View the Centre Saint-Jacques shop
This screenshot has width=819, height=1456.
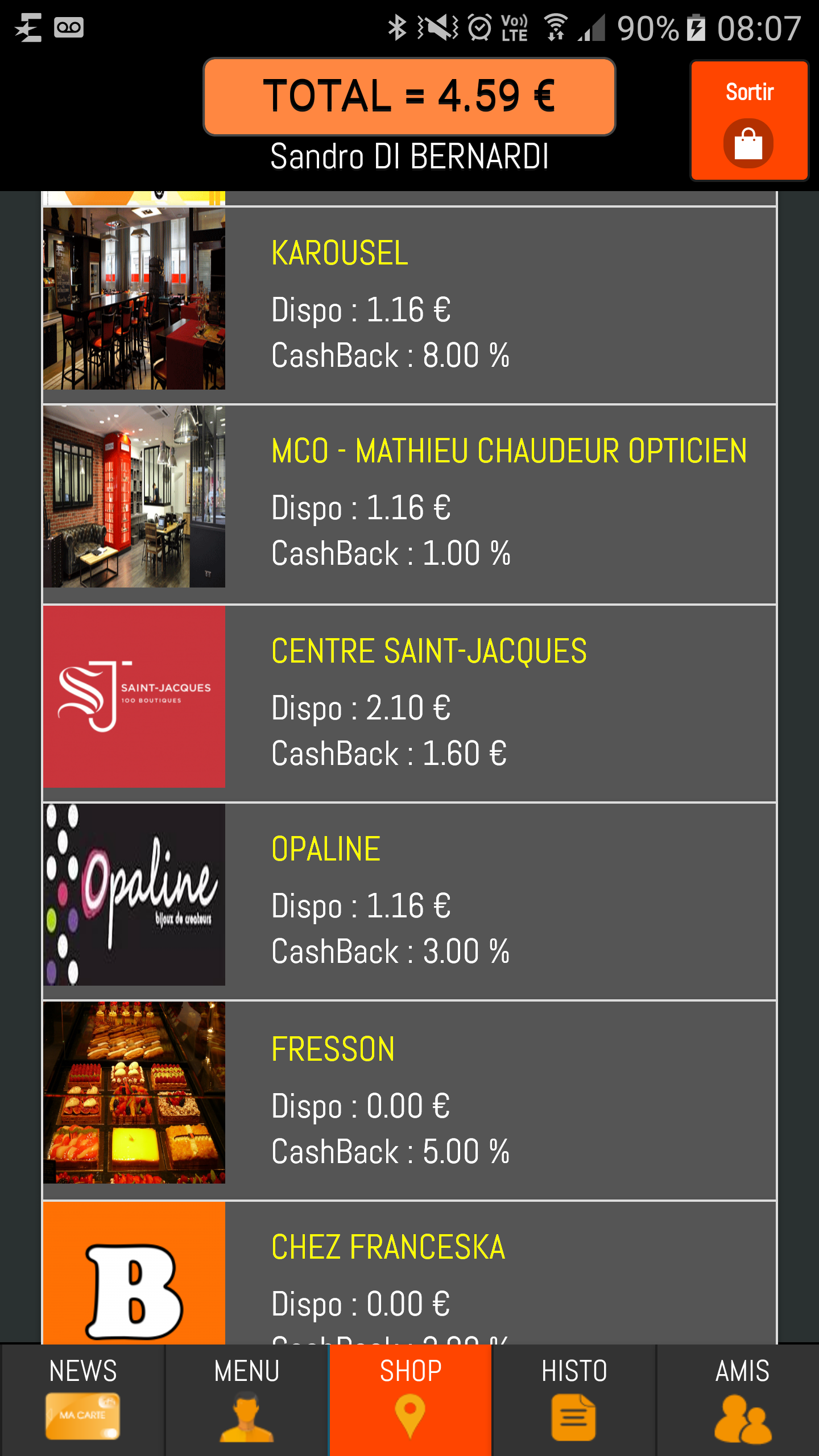409,702
